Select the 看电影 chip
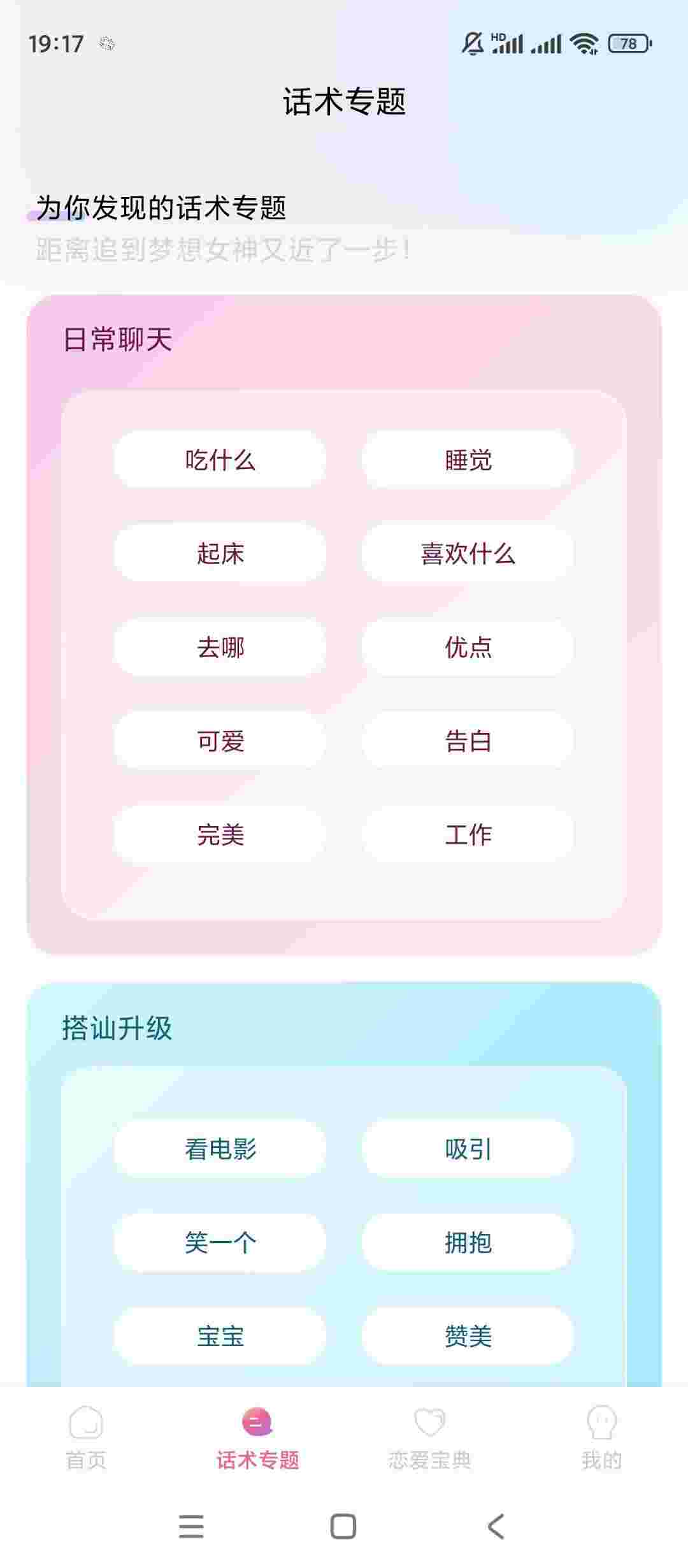The width and height of the screenshot is (688, 1568). (220, 1149)
